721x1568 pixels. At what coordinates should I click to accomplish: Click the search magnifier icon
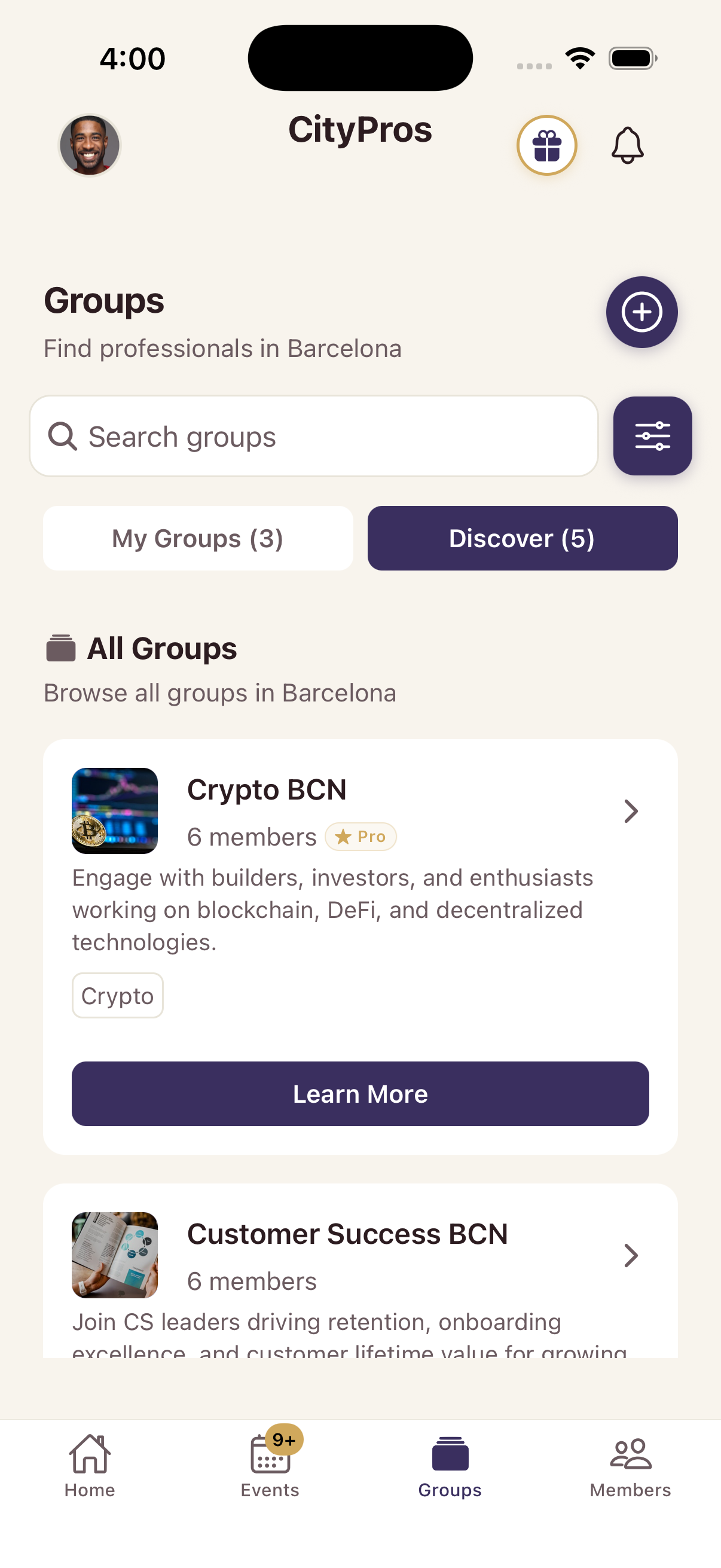(63, 436)
